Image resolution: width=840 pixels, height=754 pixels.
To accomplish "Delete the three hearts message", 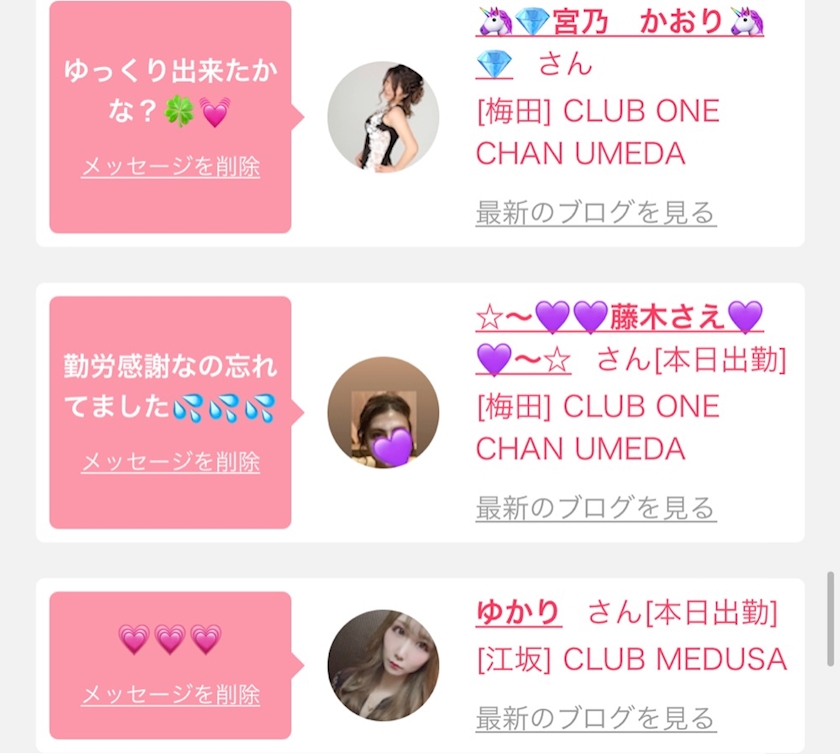I will click(x=170, y=694).
